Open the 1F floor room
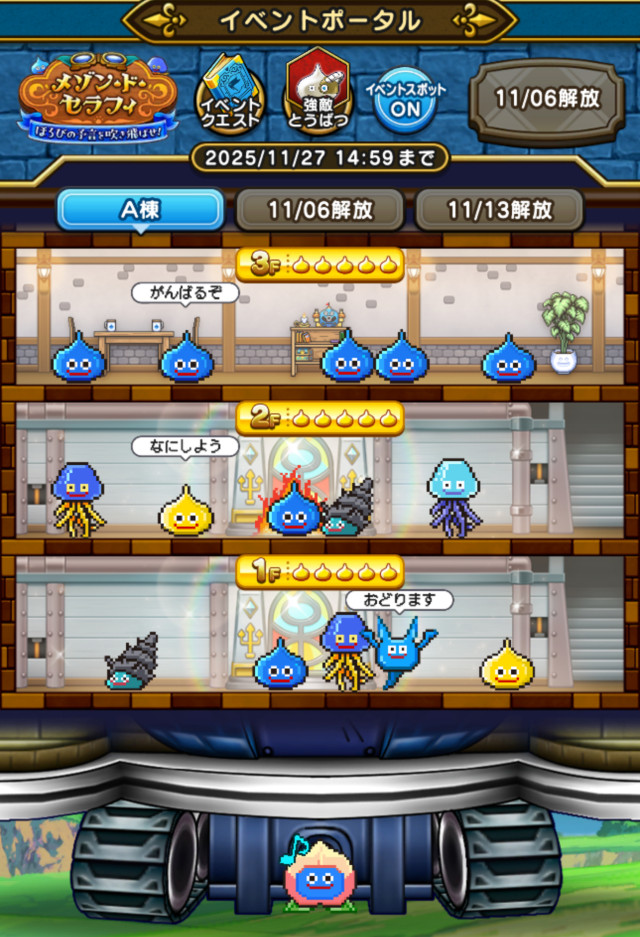Screen dimensions: 640x937 [320, 628]
